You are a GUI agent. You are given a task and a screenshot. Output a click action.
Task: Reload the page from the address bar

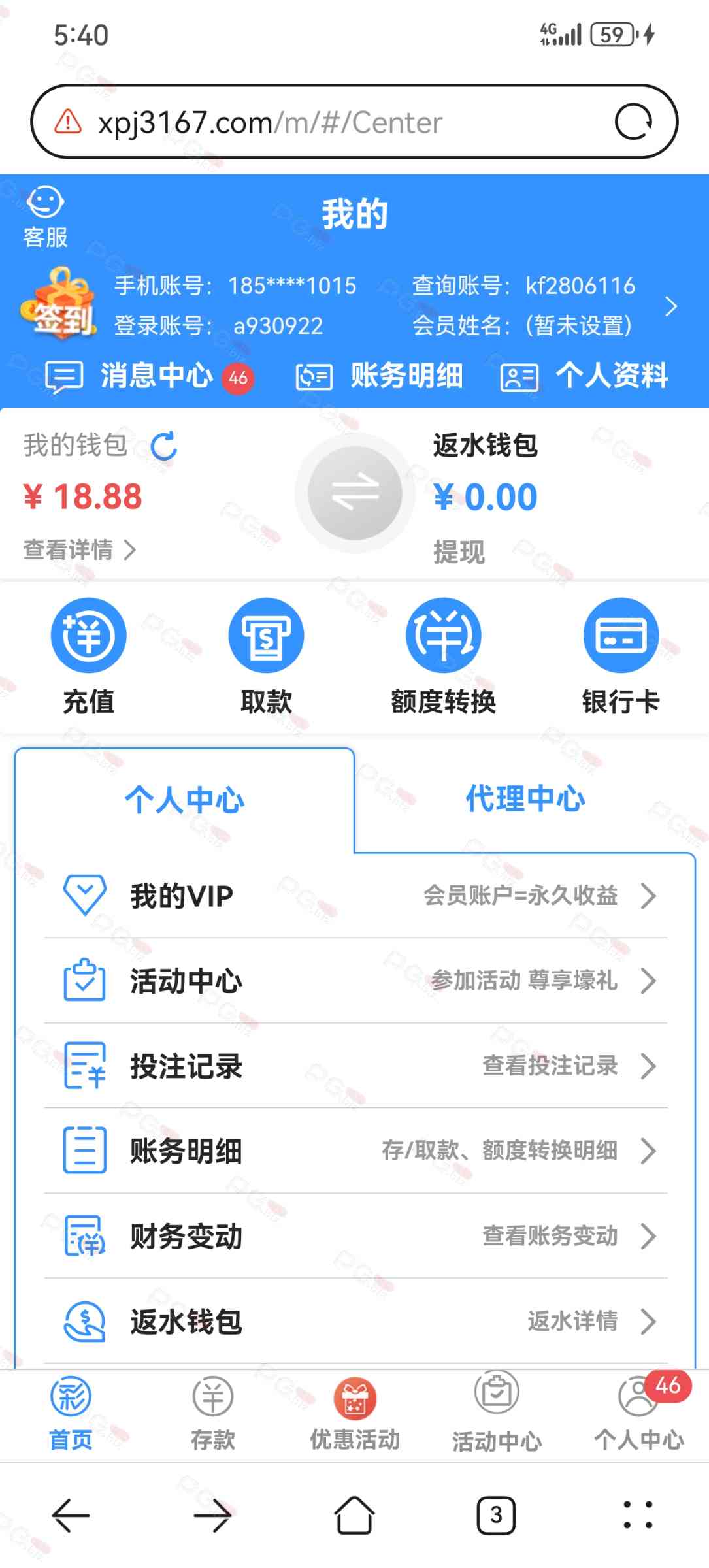point(633,122)
